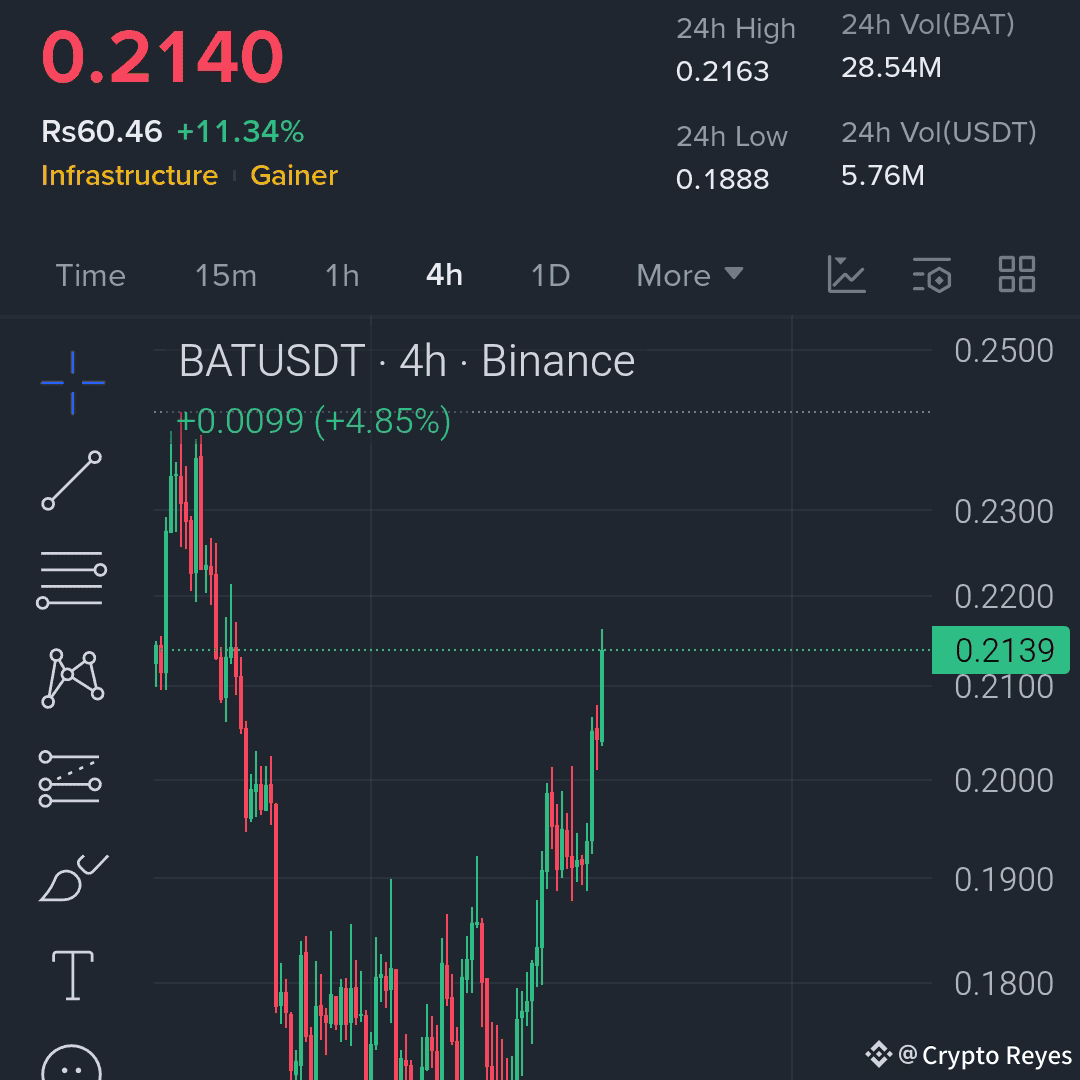Open the Infrastructure category tag
1080x1080 pixels.
click(x=129, y=176)
